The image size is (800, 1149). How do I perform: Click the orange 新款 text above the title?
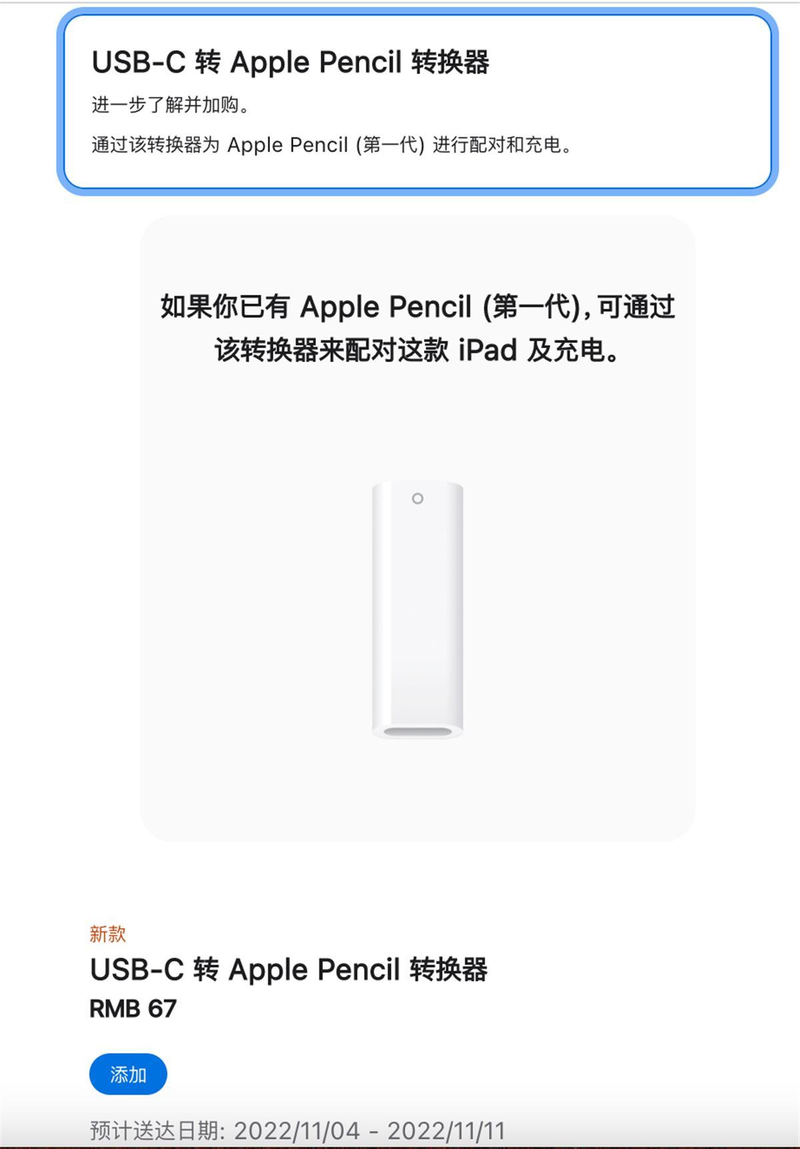(x=105, y=933)
